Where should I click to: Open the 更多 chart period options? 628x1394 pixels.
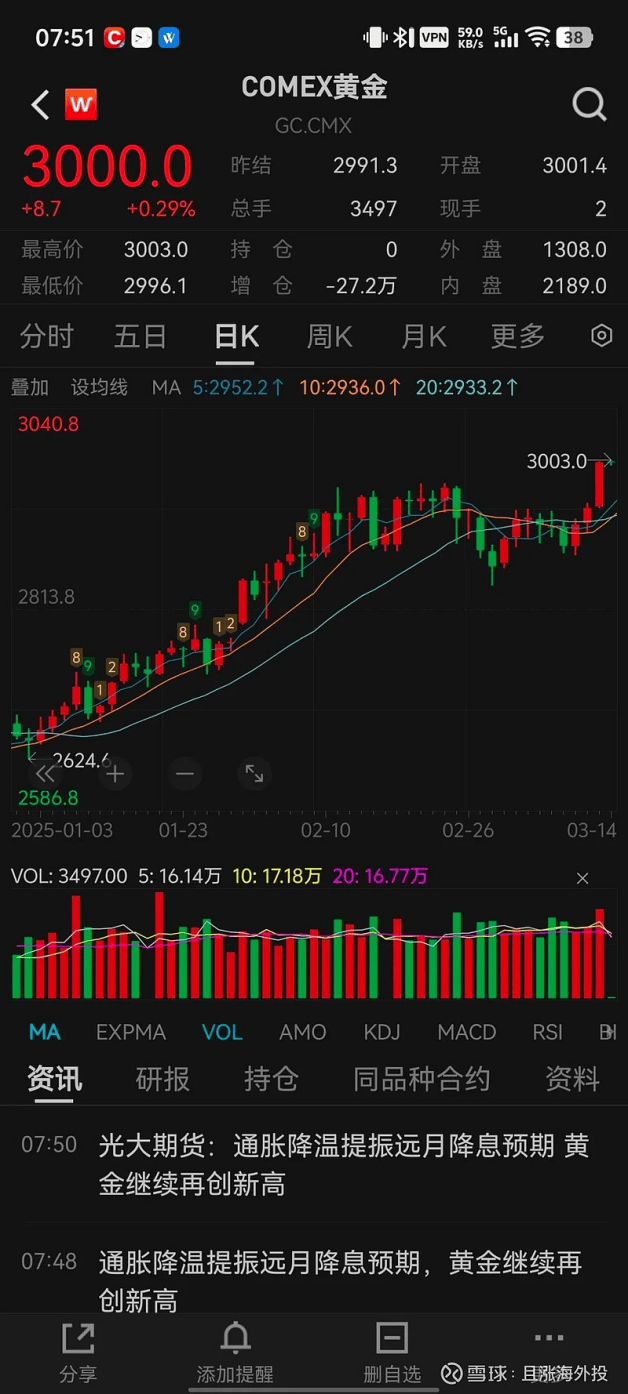[x=517, y=336]
